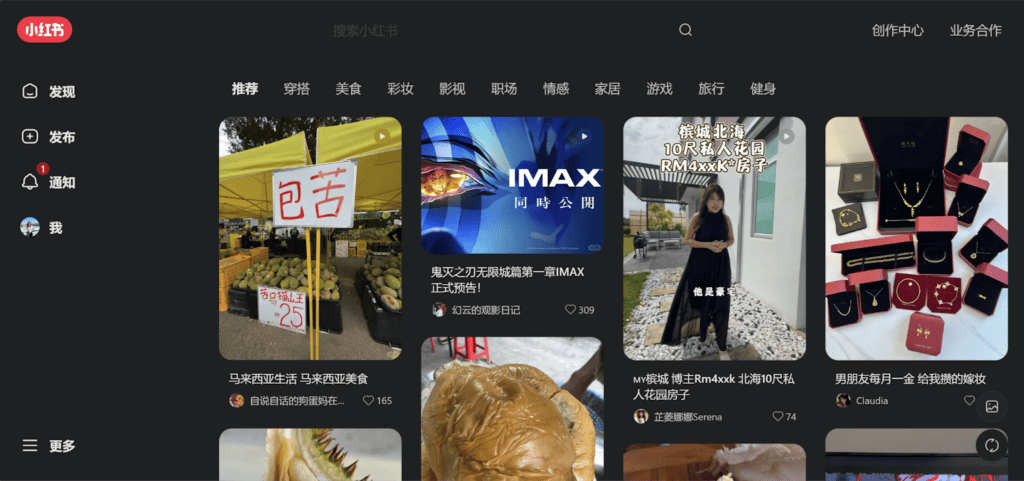Open 通知 notifications
Image resolution: width=1024 pixels, height=481 pixels.
point(50,182)
